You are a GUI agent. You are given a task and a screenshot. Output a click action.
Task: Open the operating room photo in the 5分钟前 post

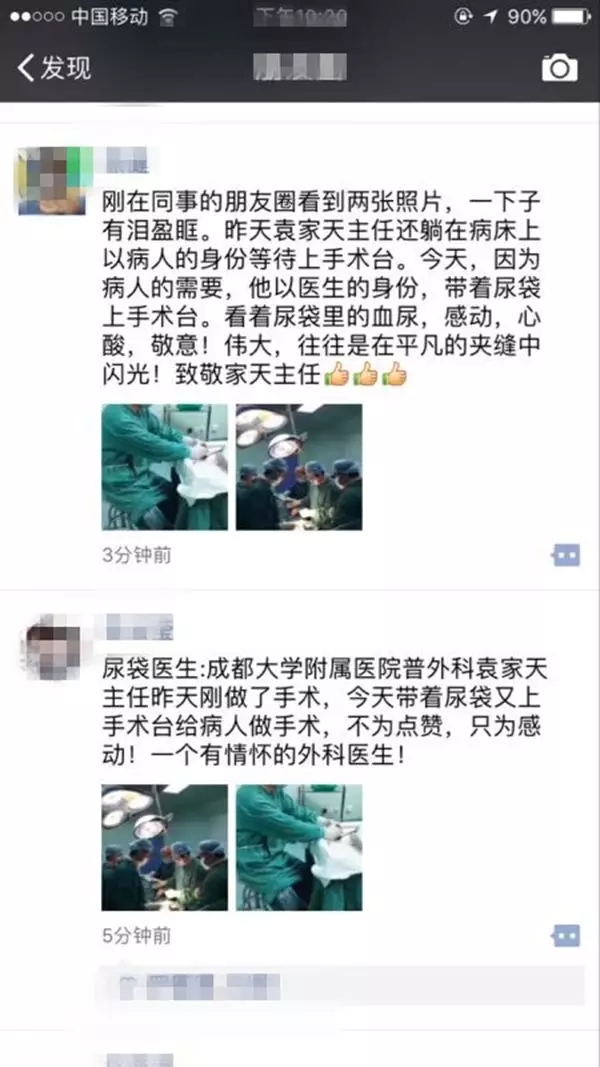point(164,847)
